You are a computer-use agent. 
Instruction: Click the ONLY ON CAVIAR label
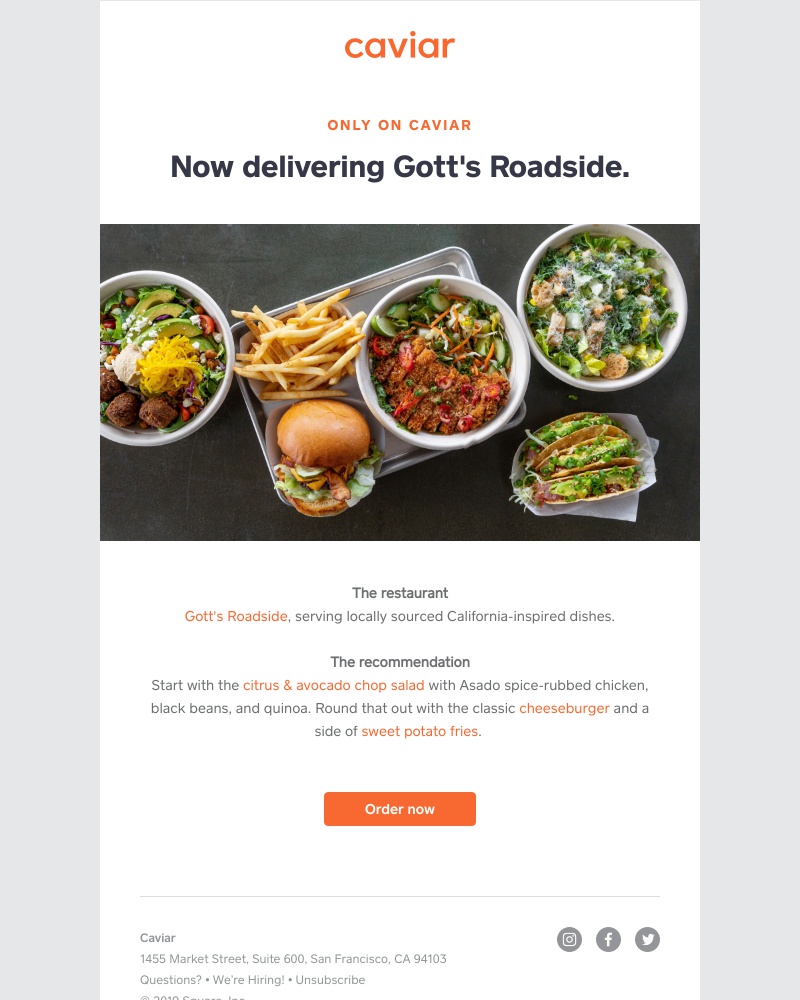[399, 125]
